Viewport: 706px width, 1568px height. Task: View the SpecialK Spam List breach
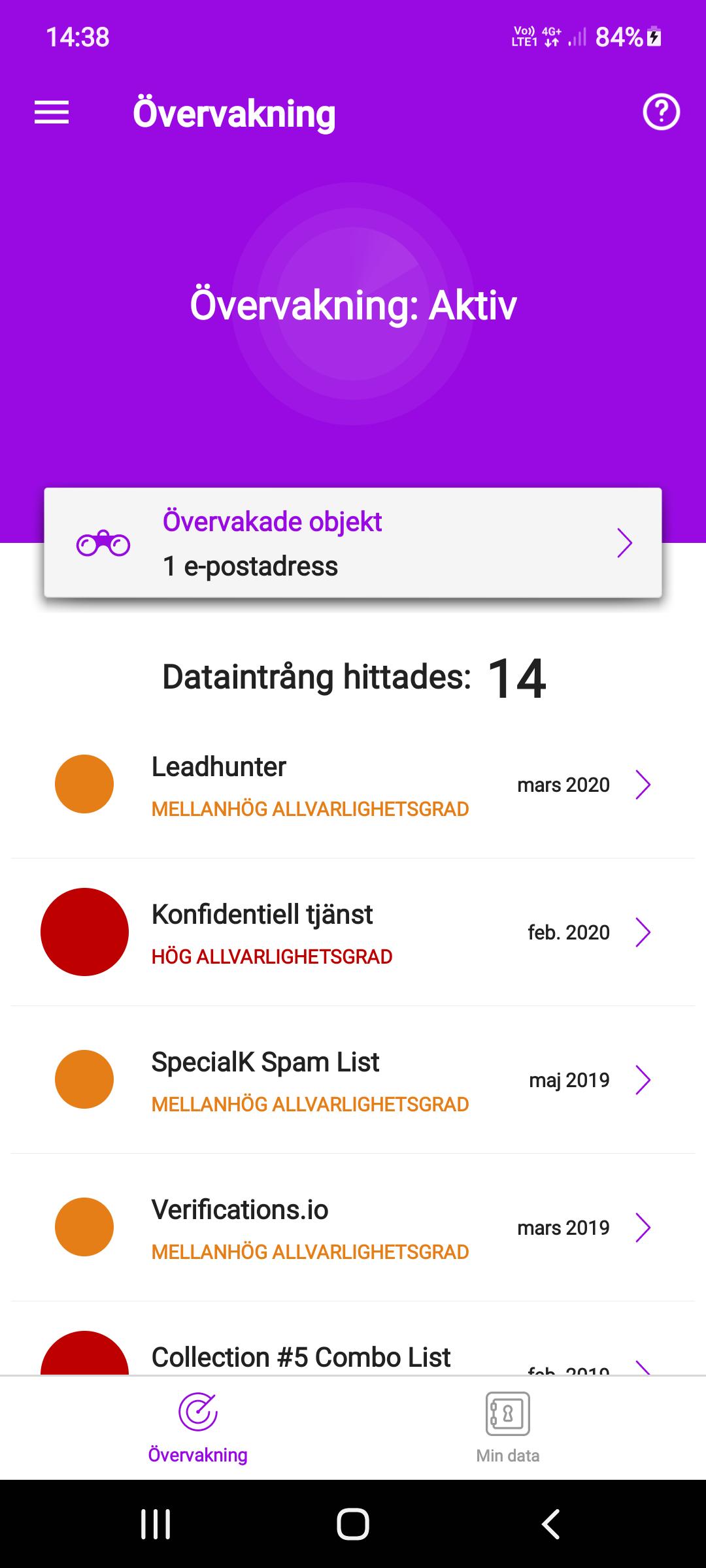tap(353, 1080)
